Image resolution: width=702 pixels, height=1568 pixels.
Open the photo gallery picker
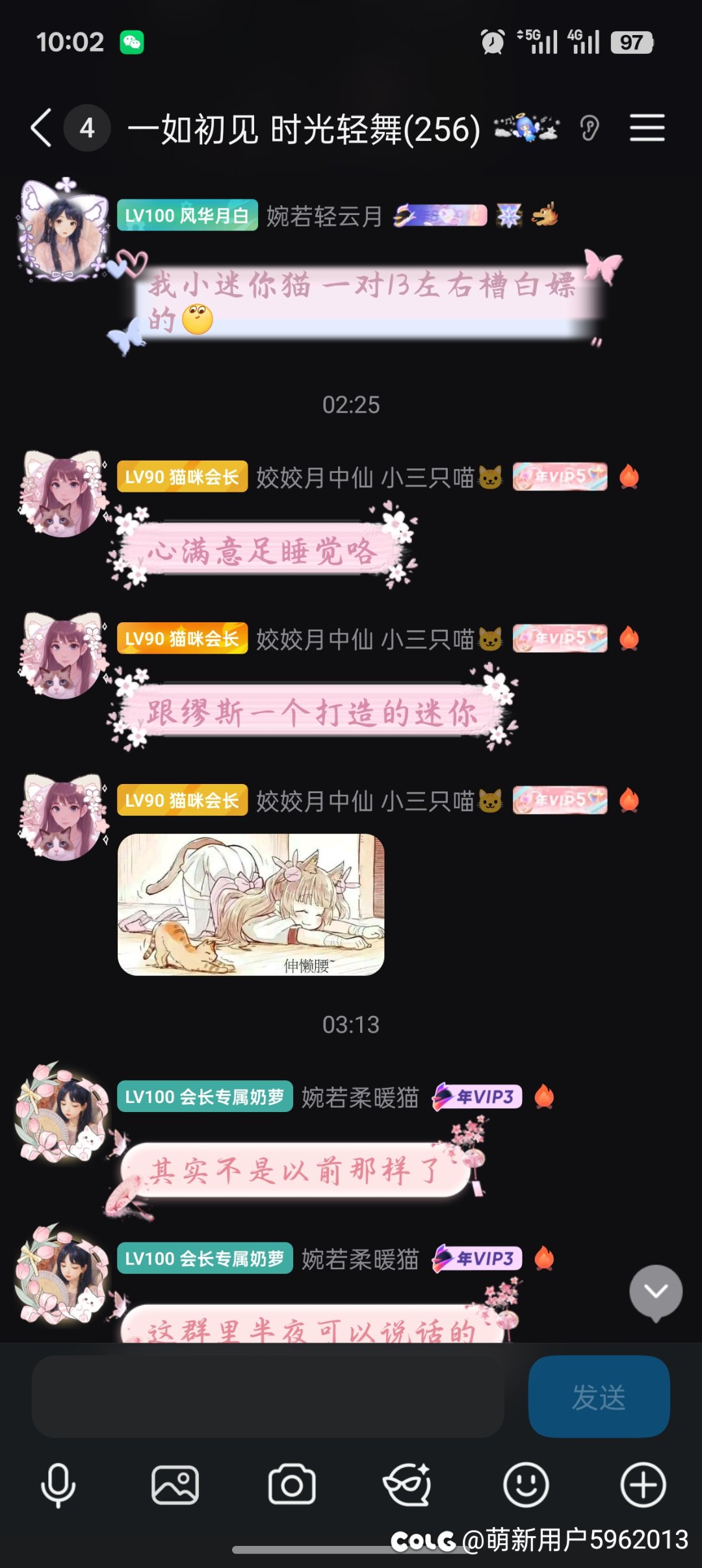pyautogui.click(x=175, y=1485)
